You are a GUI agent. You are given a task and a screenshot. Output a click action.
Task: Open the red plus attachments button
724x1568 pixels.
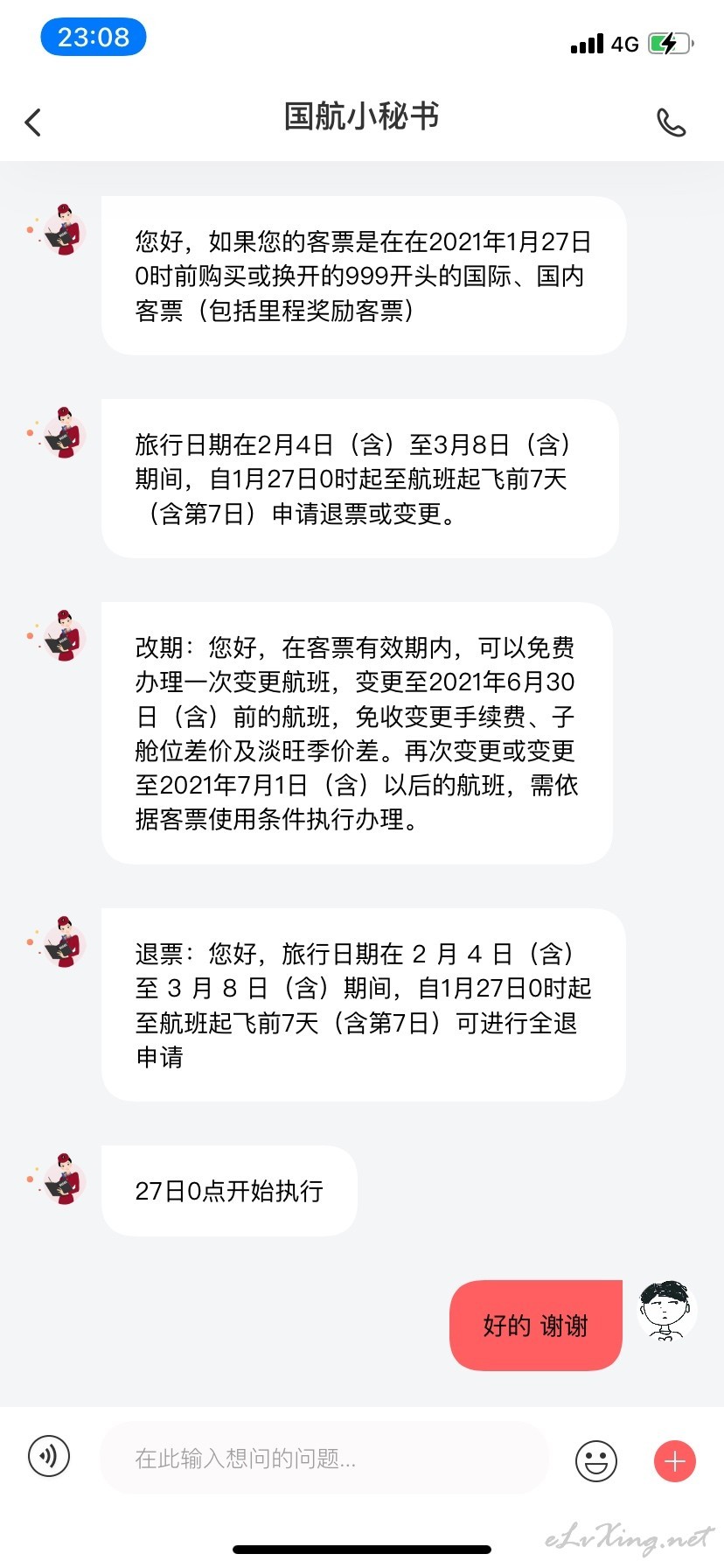pyautogui.click(x=675, y=1460)
